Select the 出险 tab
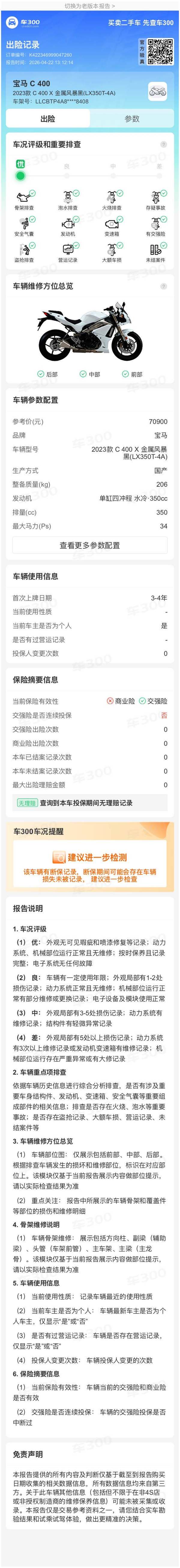Screen dimensions: 180x1568 [47, 119]
